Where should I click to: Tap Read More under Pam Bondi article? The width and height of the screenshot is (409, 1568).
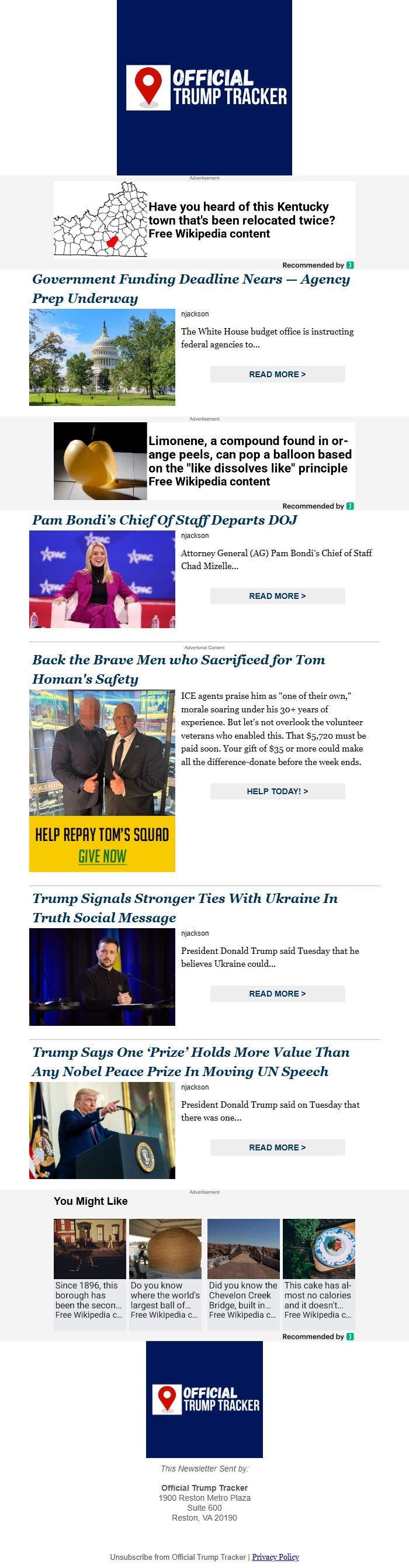pos(277,596)
